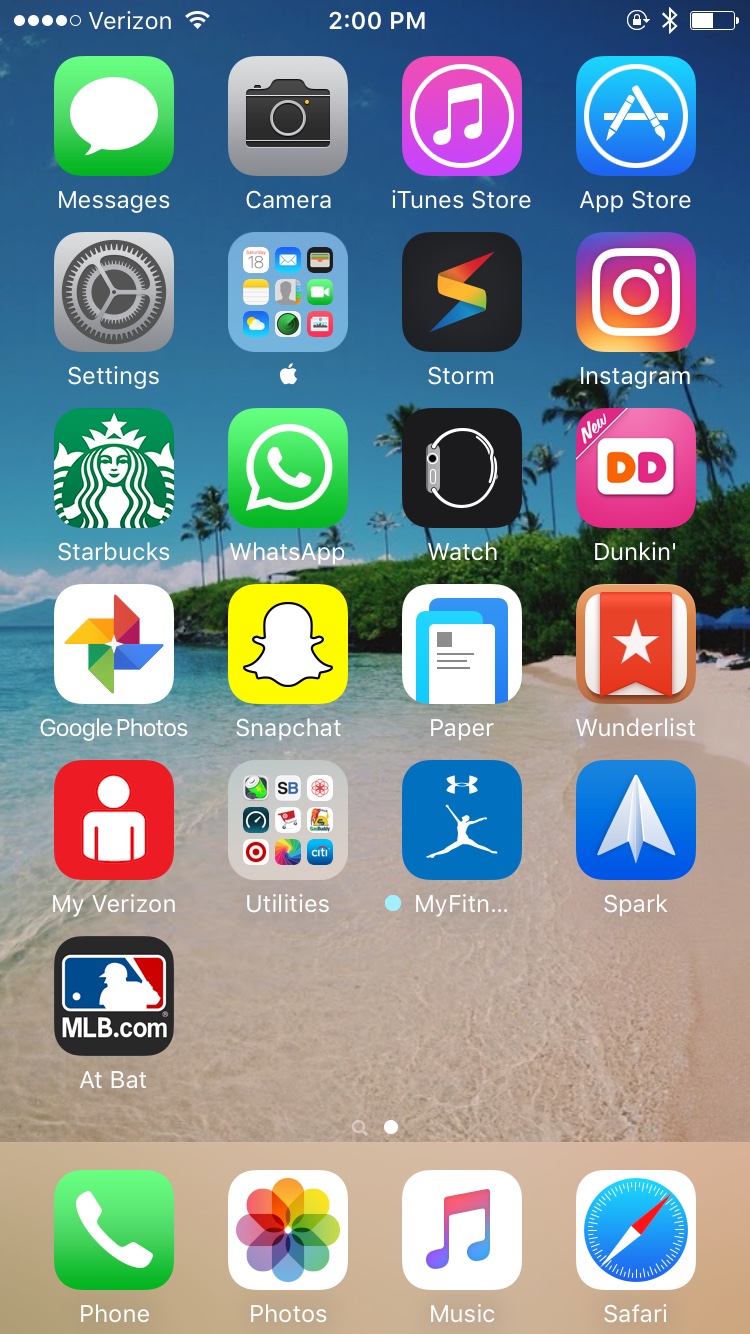The height and width of the screenshot is (1334, 750).
Task: Launch the Spark mail app
Action: 635,820
